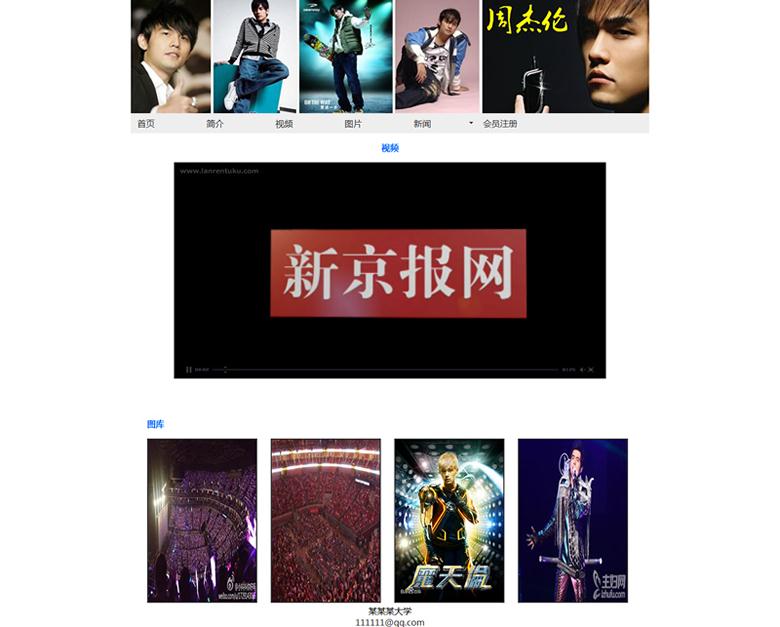Pause the video playback
Image resolution: width=780 pixels, height=627 pixels.
pyautogui.click(x=188, y=370)
